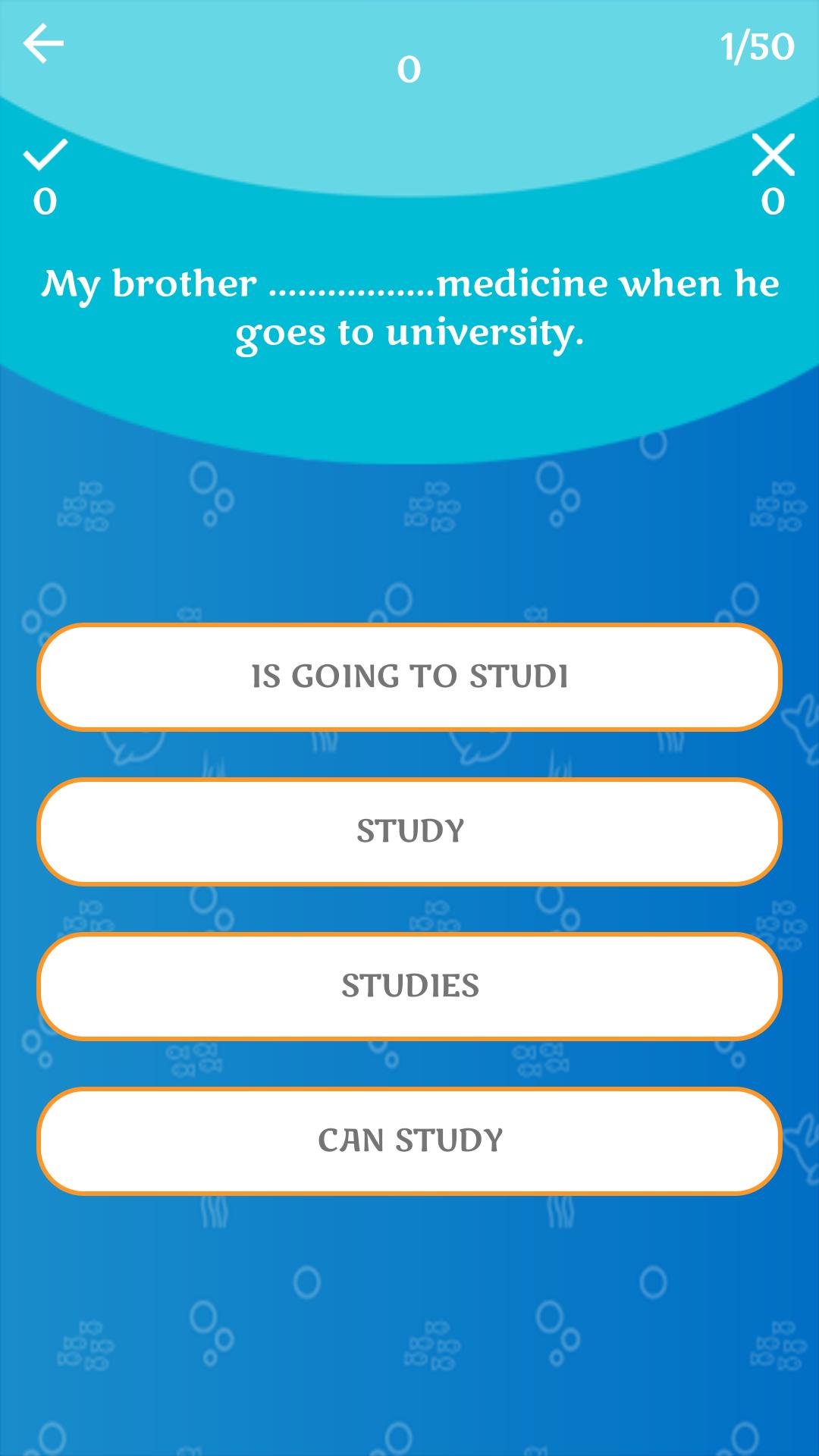The width and height of the screenshot is (819, 1456).
Task: Select IS GOING TO STUDI option
Action: coord(409,676)
